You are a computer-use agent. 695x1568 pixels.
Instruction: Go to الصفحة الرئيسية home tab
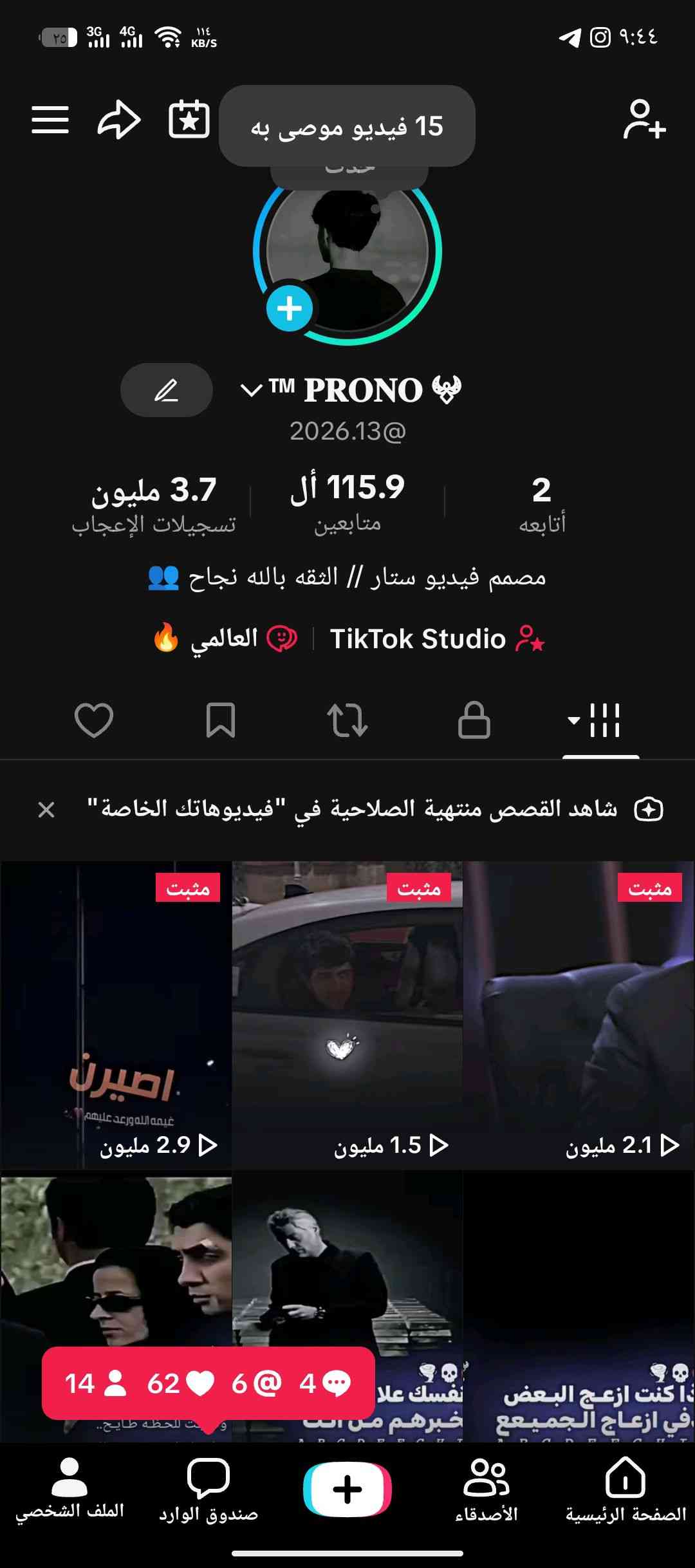pos(625,1491)
